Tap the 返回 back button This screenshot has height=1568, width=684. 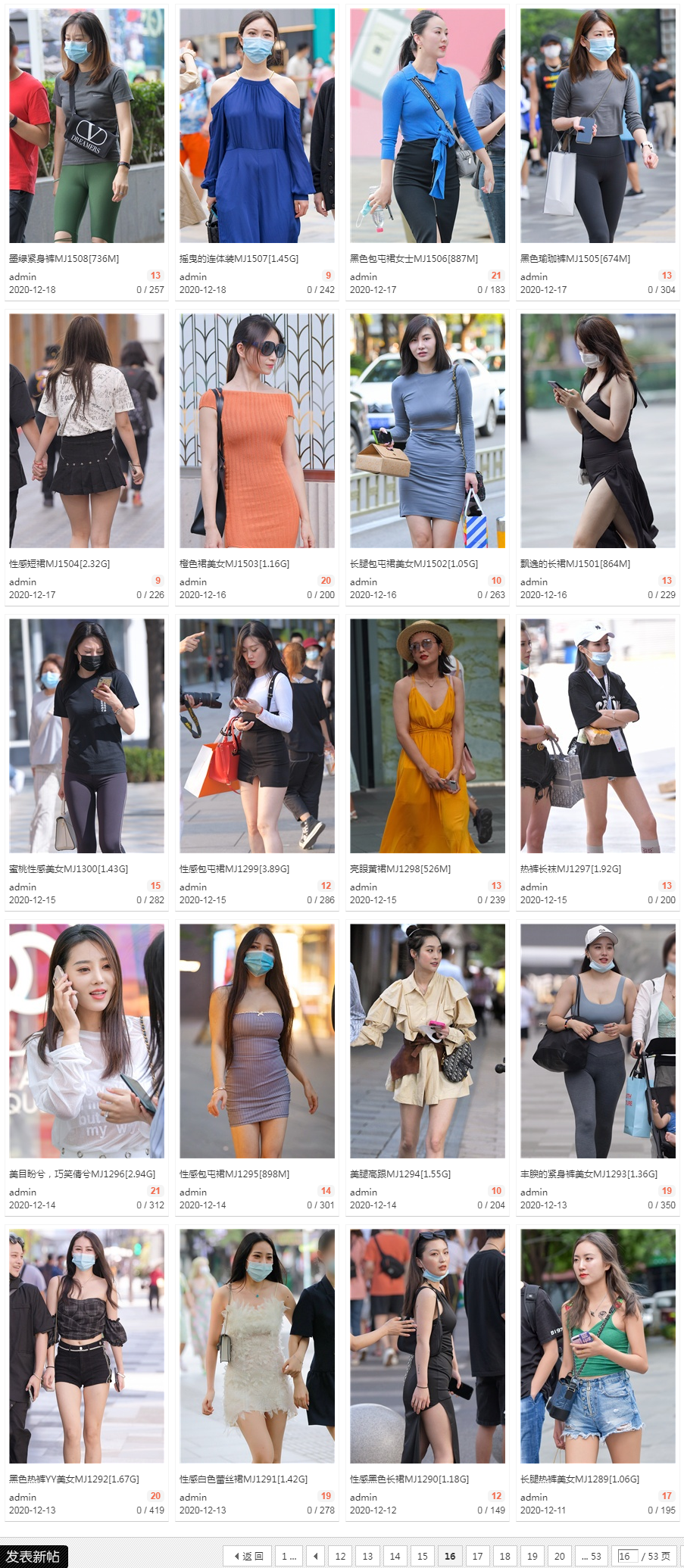[248, 1556]
